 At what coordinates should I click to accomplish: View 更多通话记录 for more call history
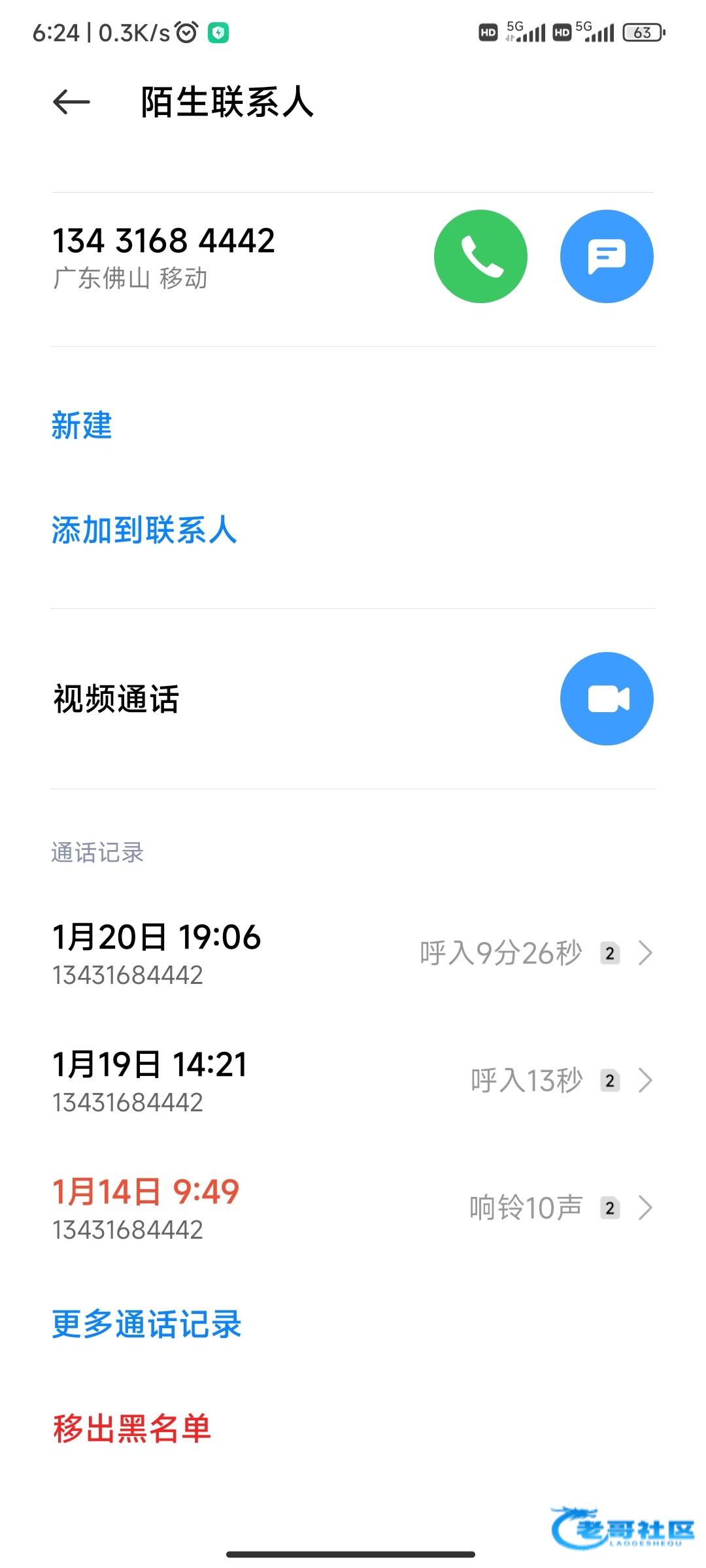(x=147, y=1324)
